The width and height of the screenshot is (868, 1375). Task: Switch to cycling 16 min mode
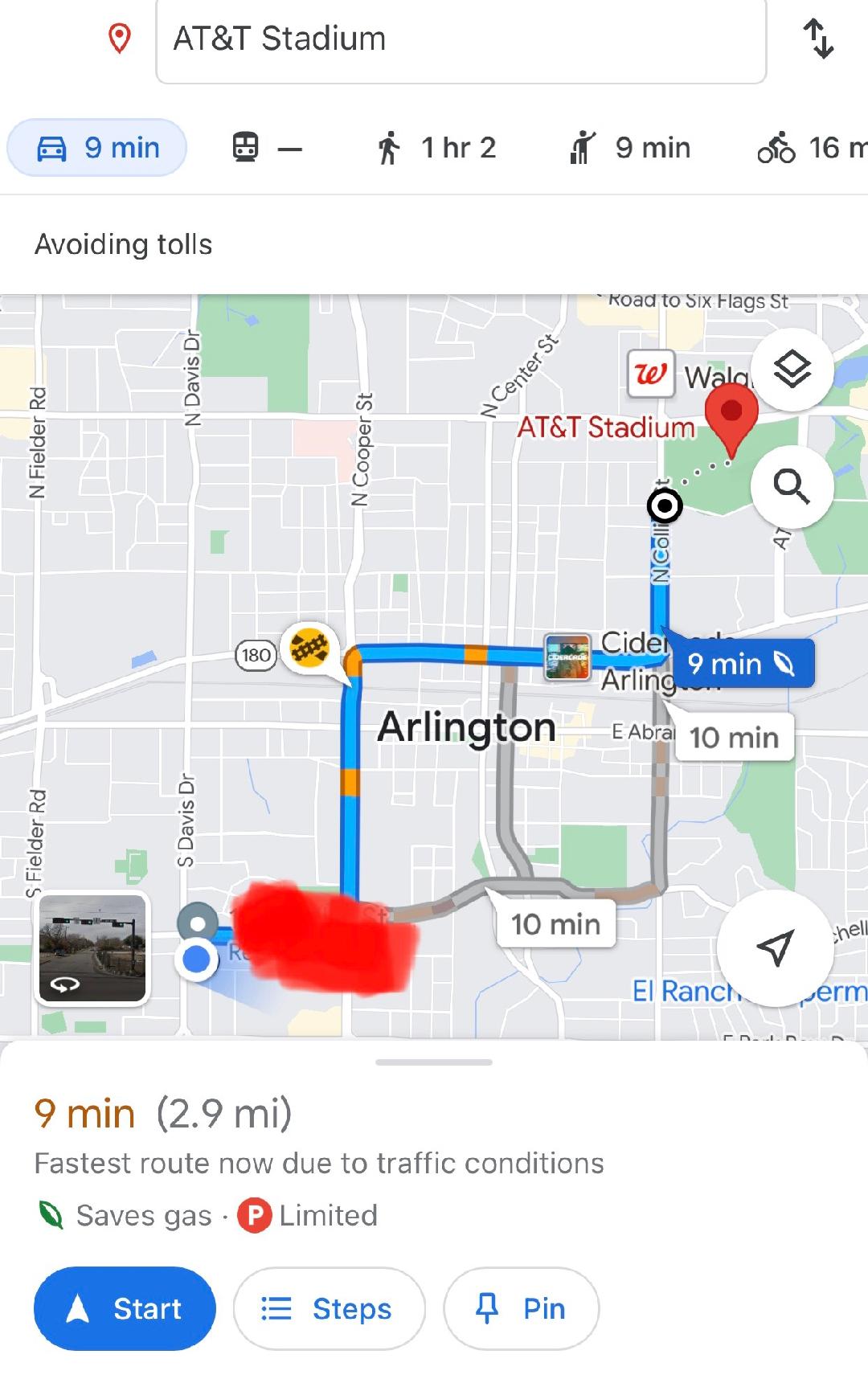812,148
